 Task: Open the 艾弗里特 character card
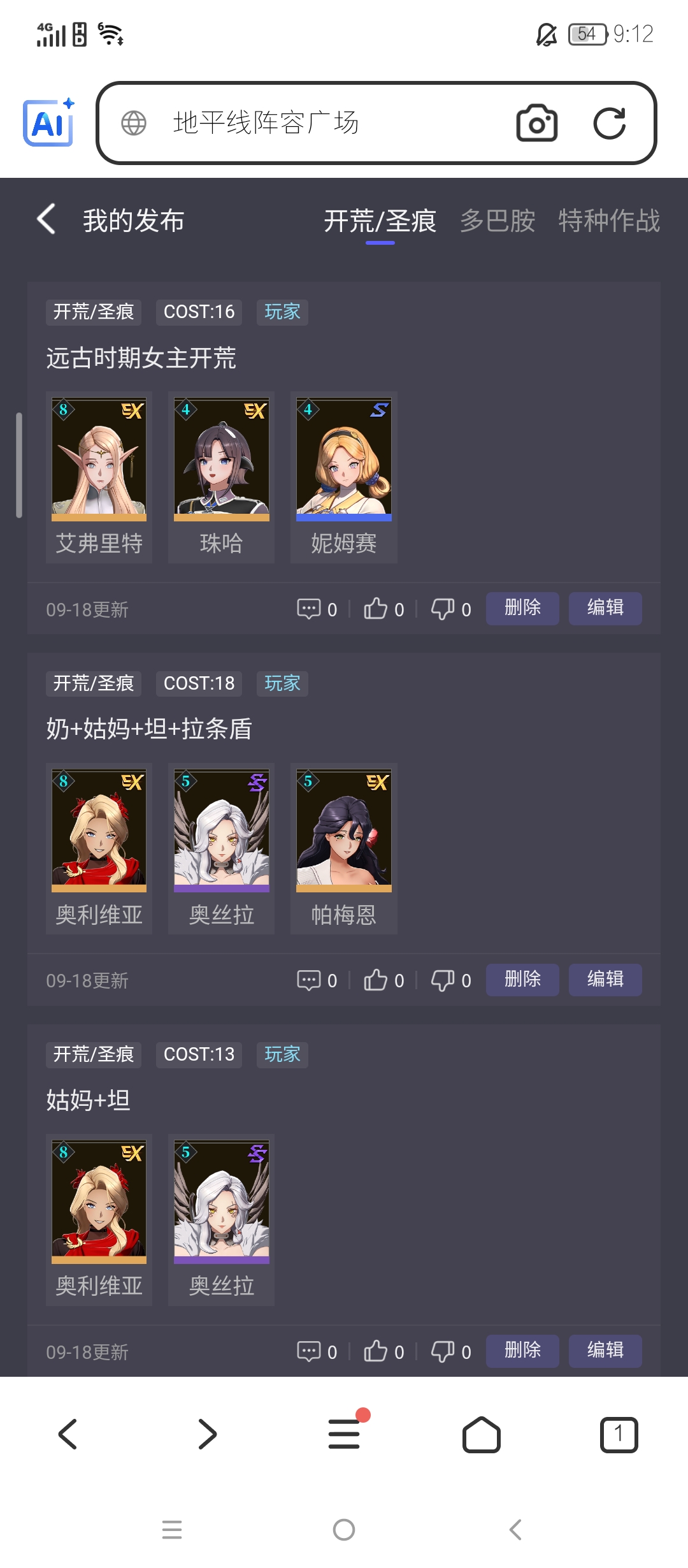[x=99, y=477]
